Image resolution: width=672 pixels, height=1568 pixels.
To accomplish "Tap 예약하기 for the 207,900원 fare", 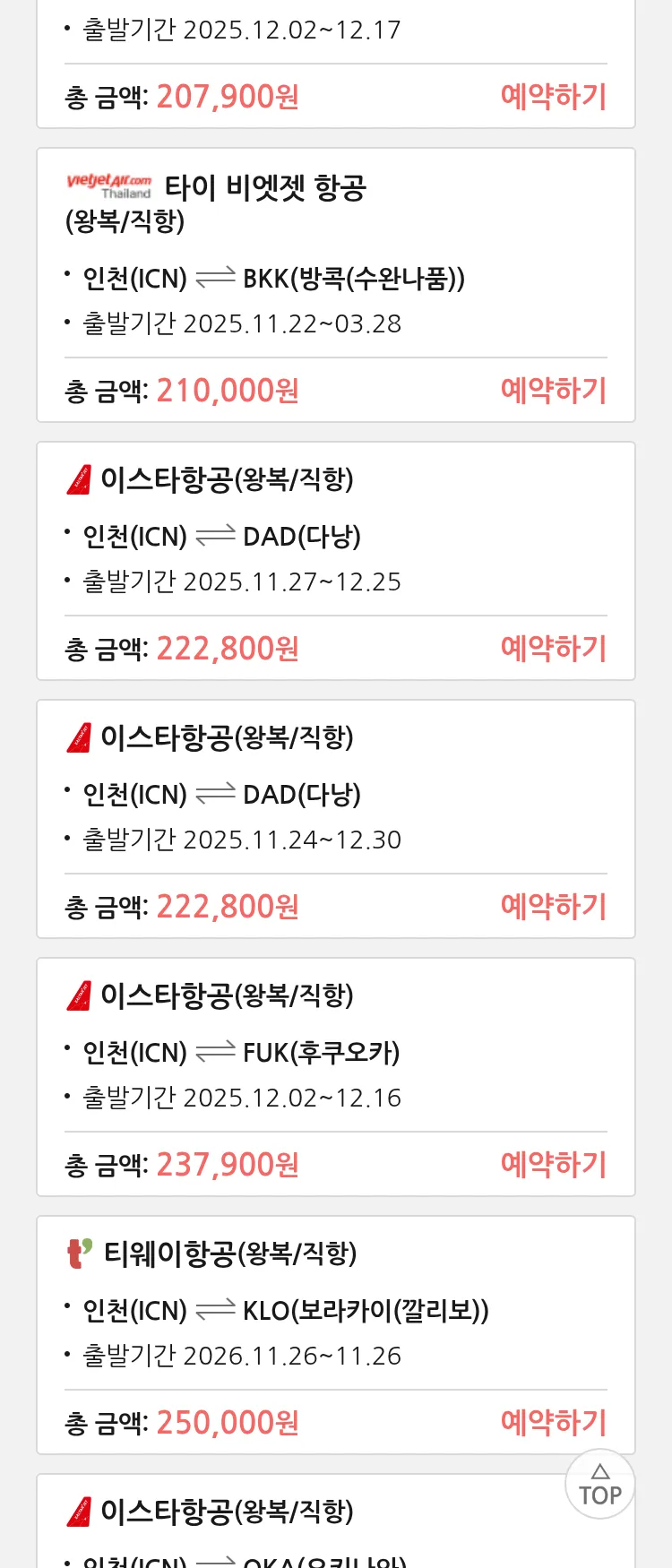I will [x=553, y=97].
